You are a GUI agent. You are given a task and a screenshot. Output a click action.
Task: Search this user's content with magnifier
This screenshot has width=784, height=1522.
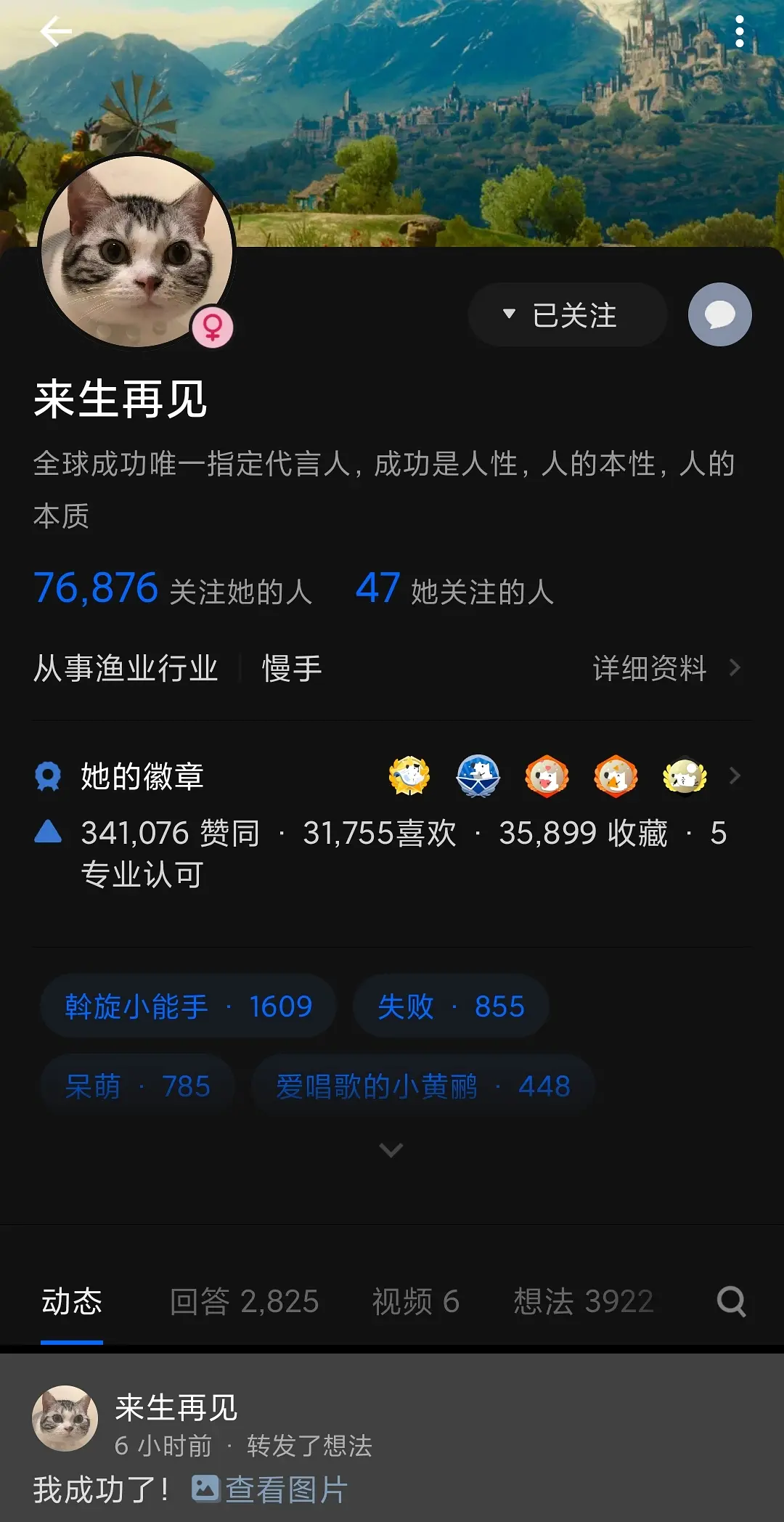[731, 1301]
